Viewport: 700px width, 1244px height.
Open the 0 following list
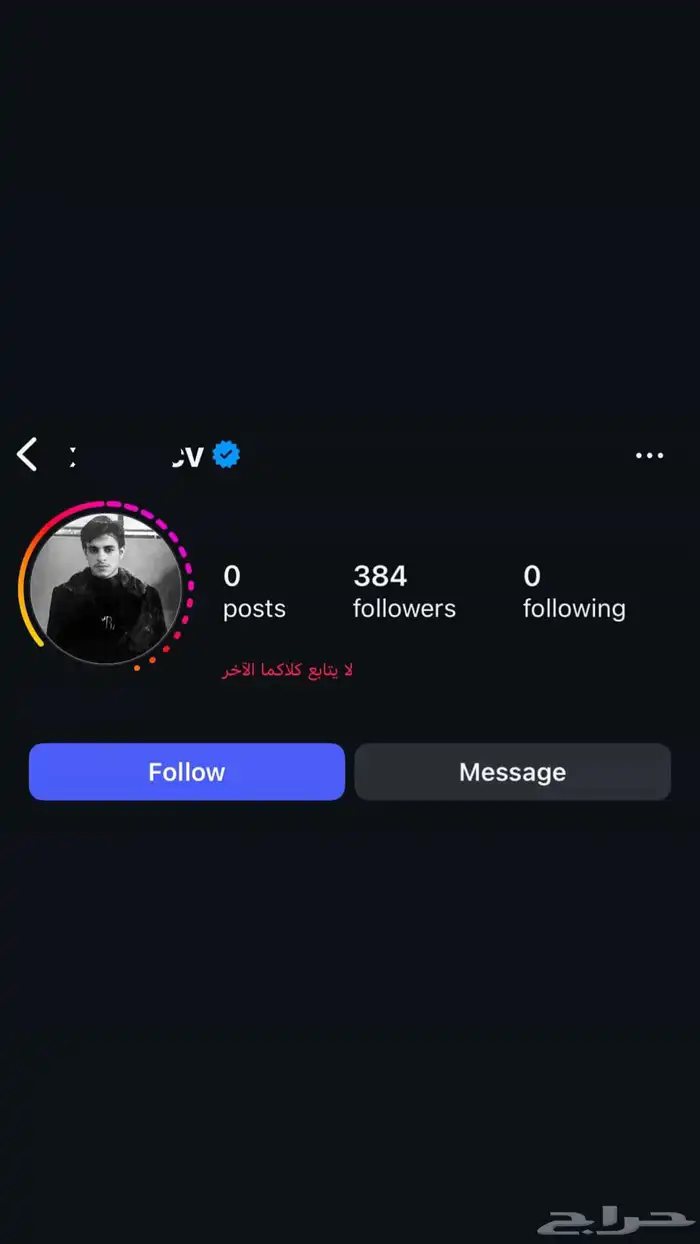click(573, 592)
